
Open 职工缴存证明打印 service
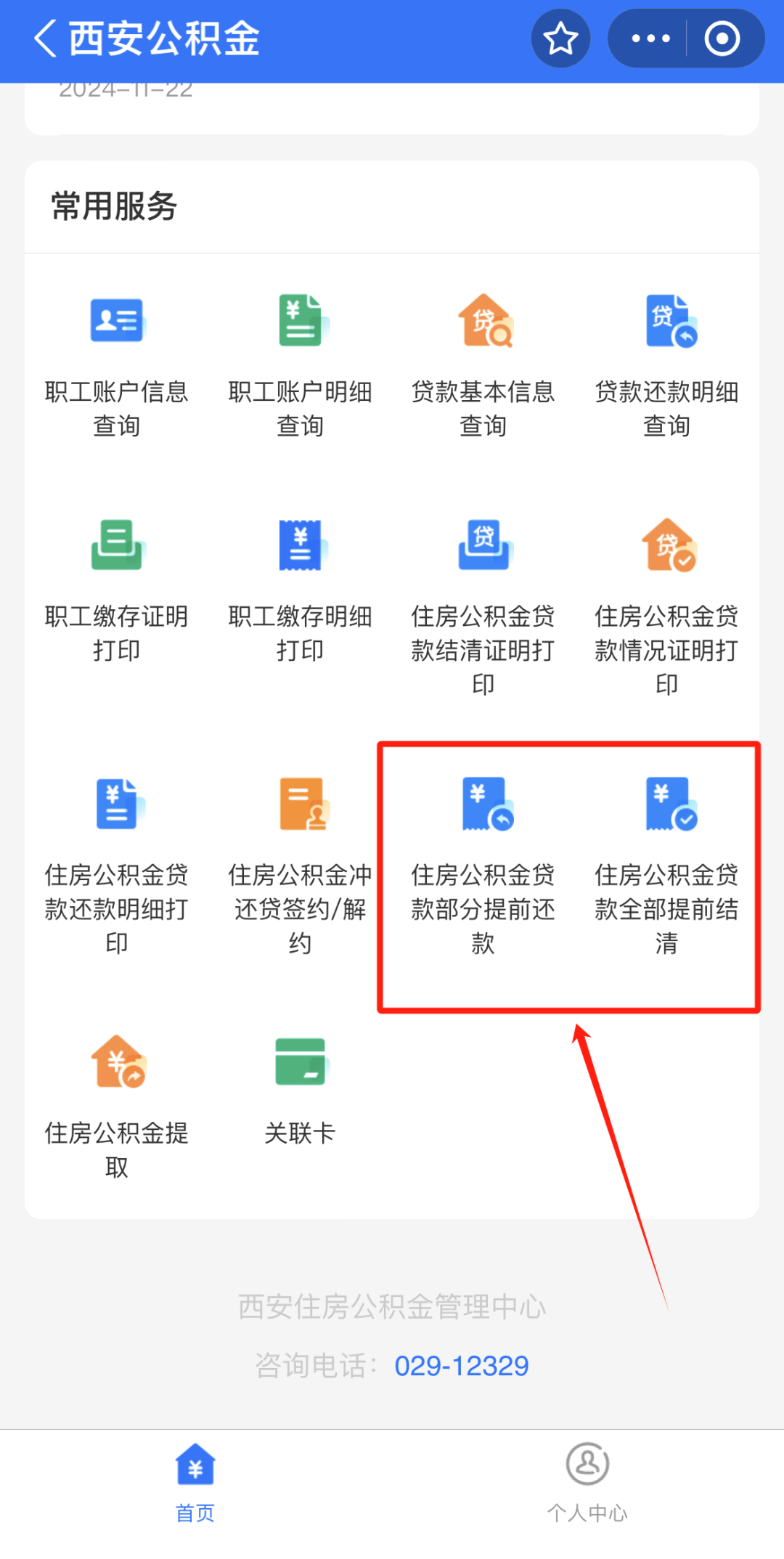click(116, 595)
